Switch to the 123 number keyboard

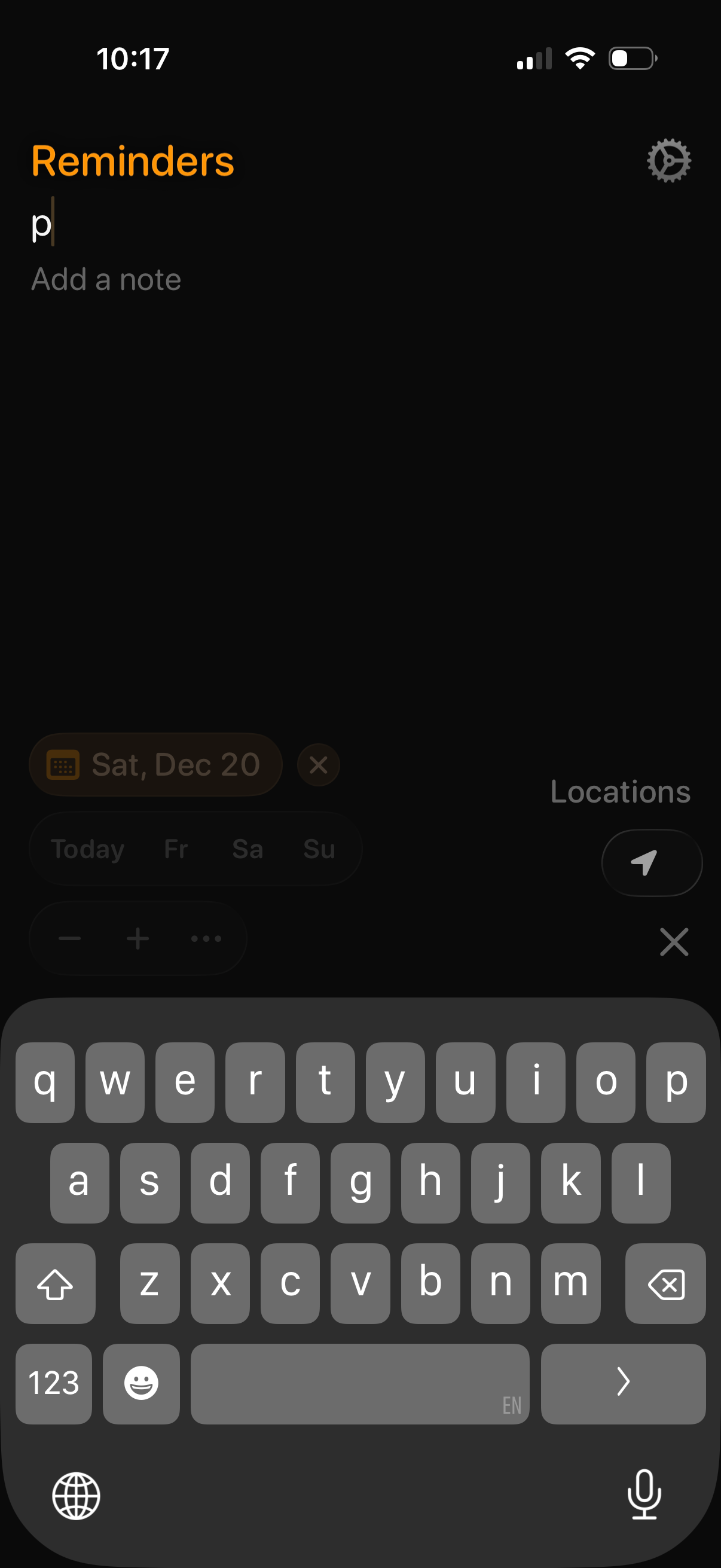[x=54, y=1384]
